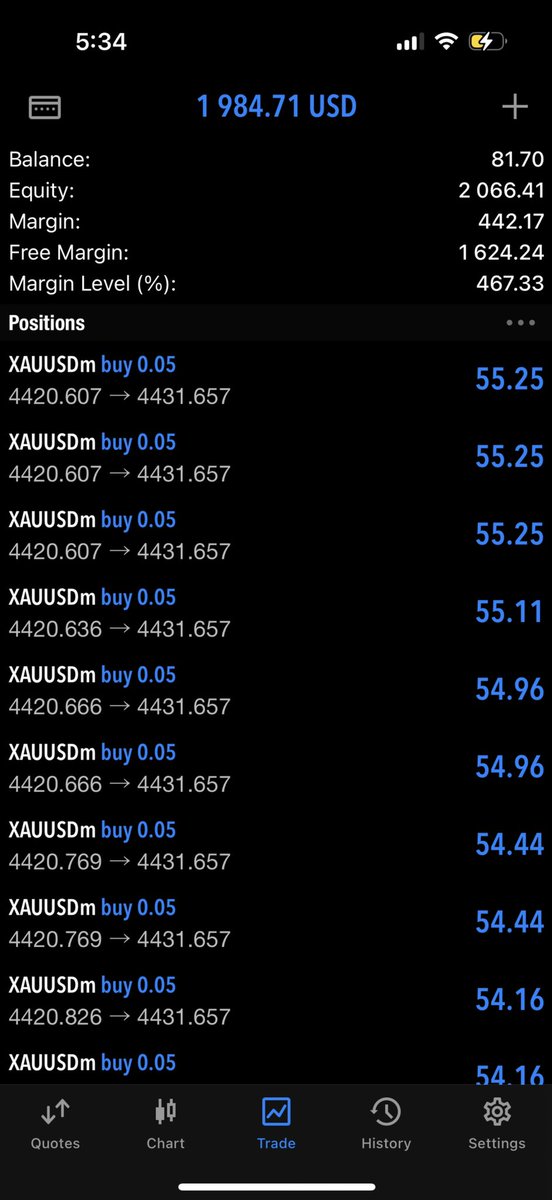Add a new order with plus
This screenshot has width=552, height=1200.
point(514,107)
